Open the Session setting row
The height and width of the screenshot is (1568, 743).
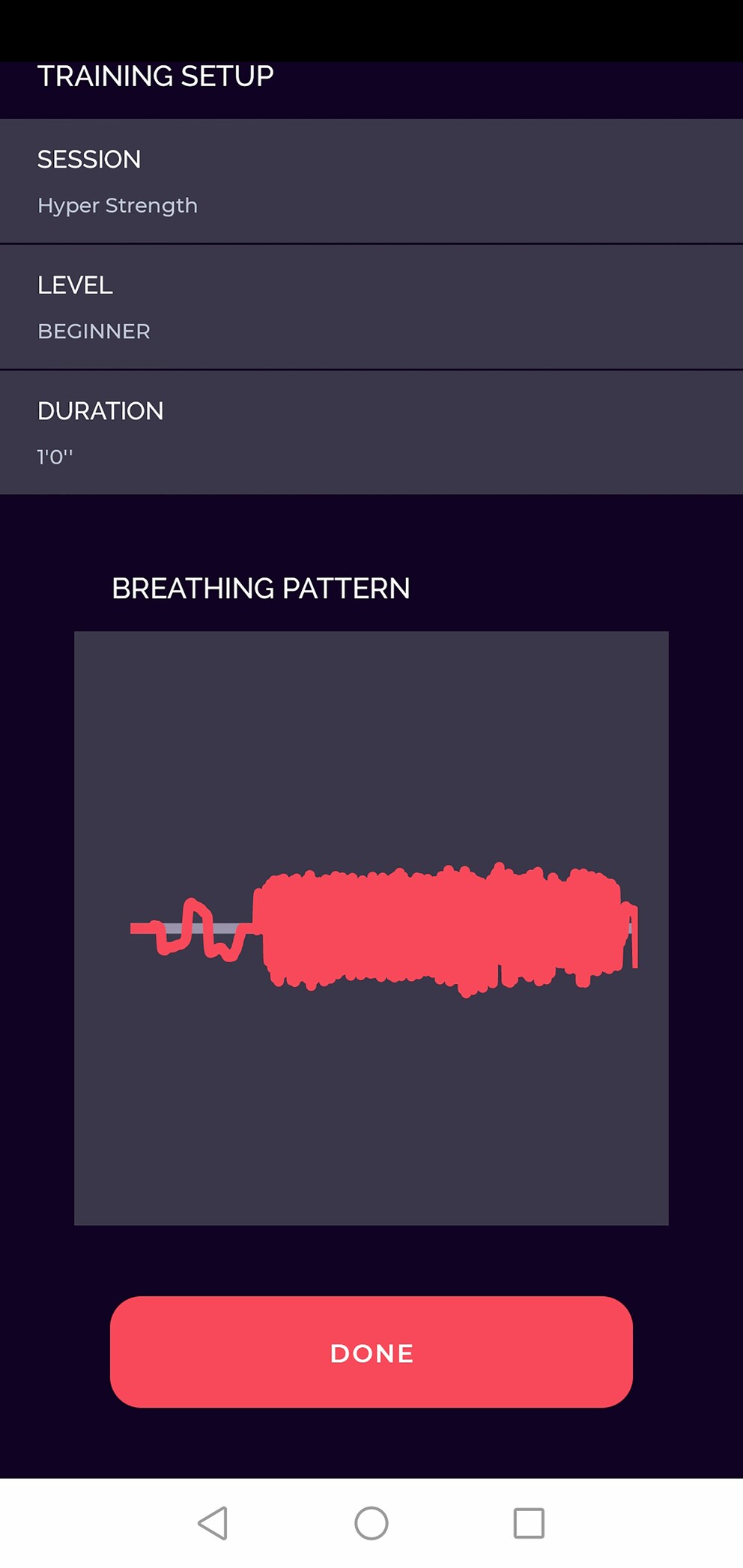pyautogui.click(x=371, y=181)
